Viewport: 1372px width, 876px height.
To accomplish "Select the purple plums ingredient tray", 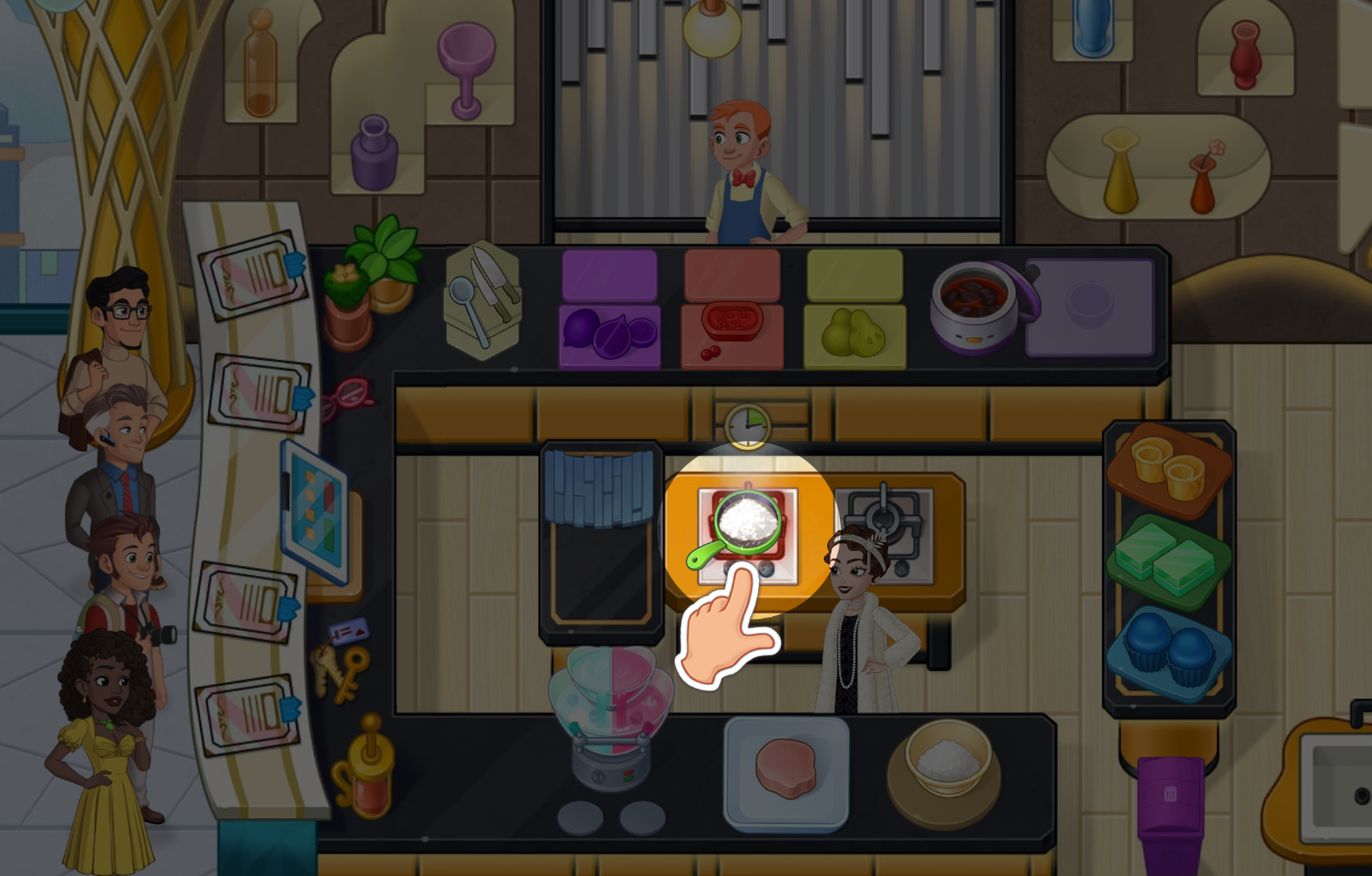I will (609, 333).
